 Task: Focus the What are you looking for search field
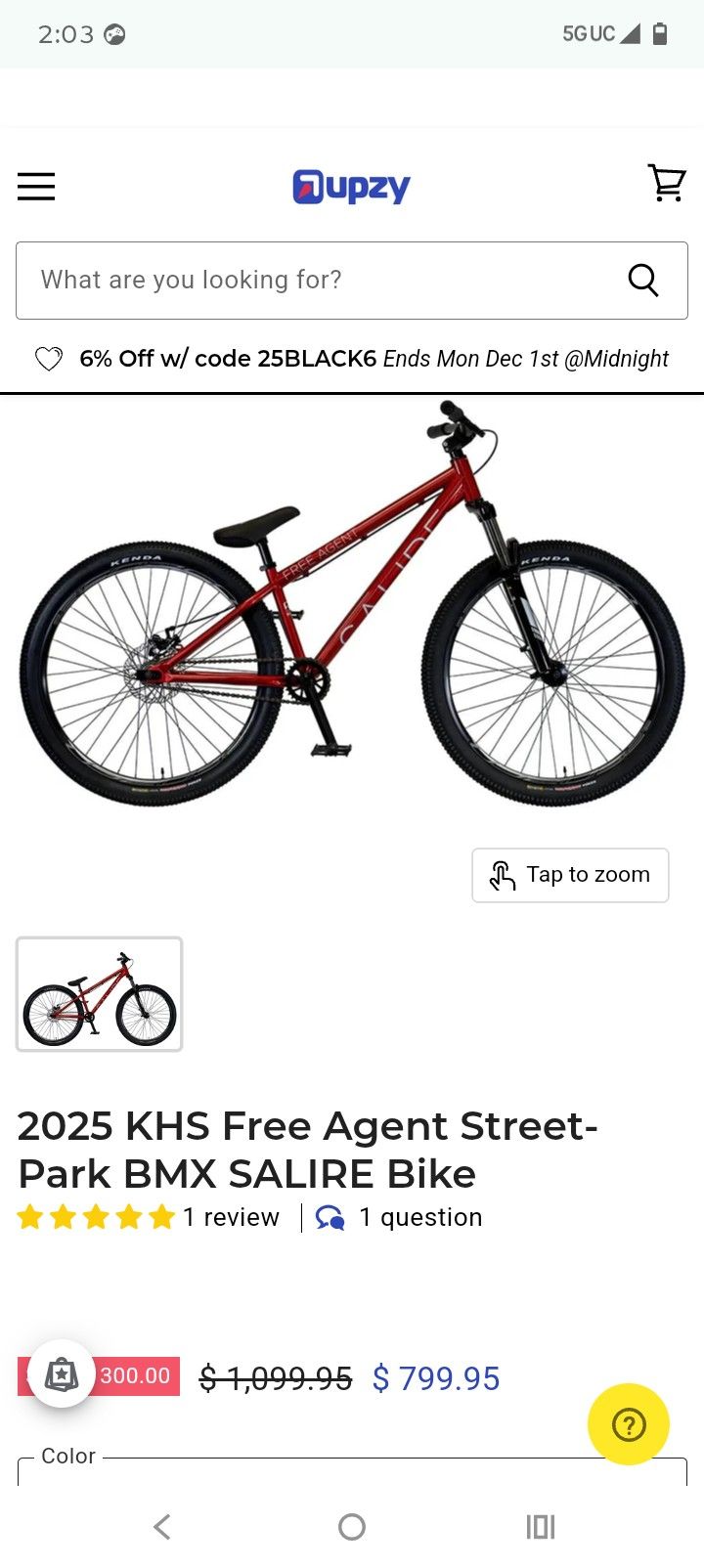click(293, 281)
